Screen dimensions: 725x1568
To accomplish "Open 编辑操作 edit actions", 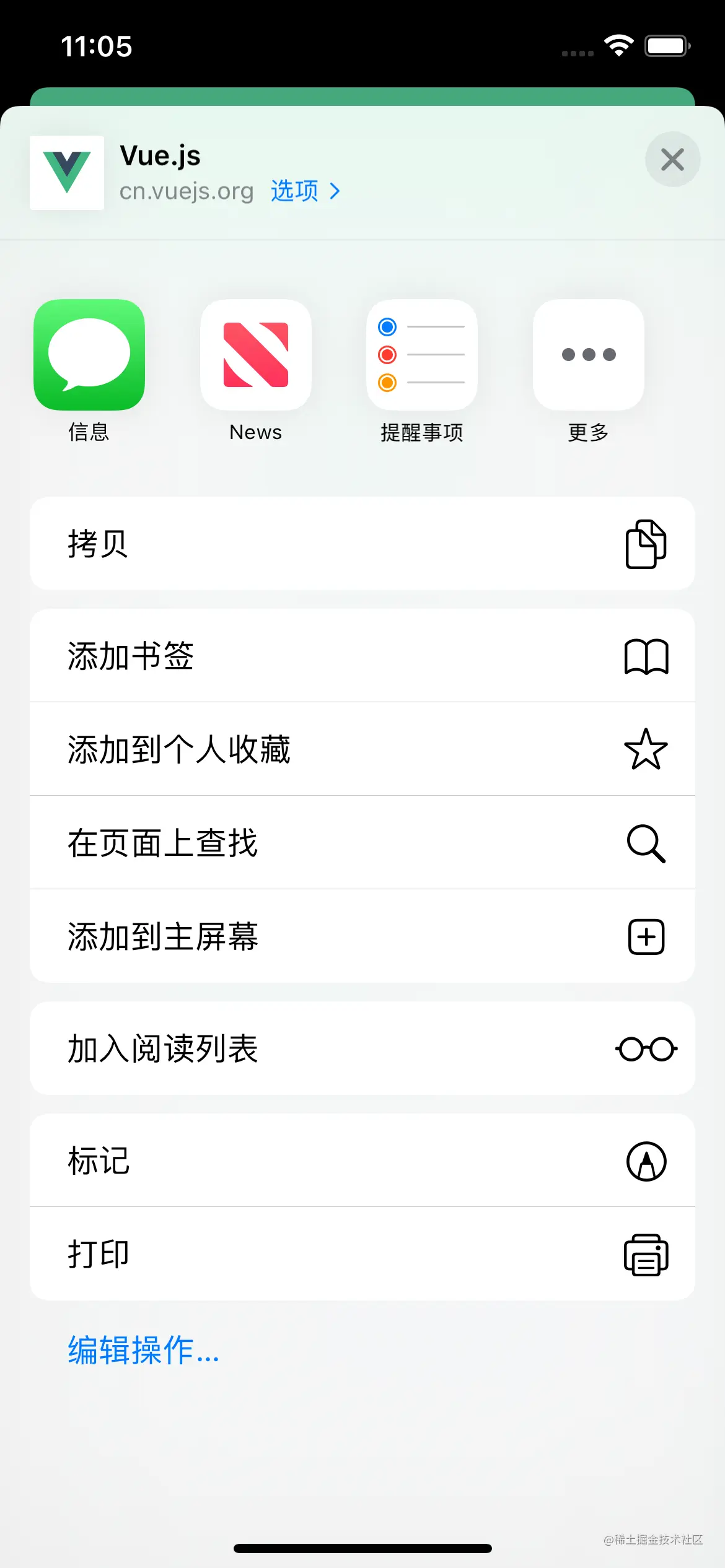I will [x=143, y=1350].
